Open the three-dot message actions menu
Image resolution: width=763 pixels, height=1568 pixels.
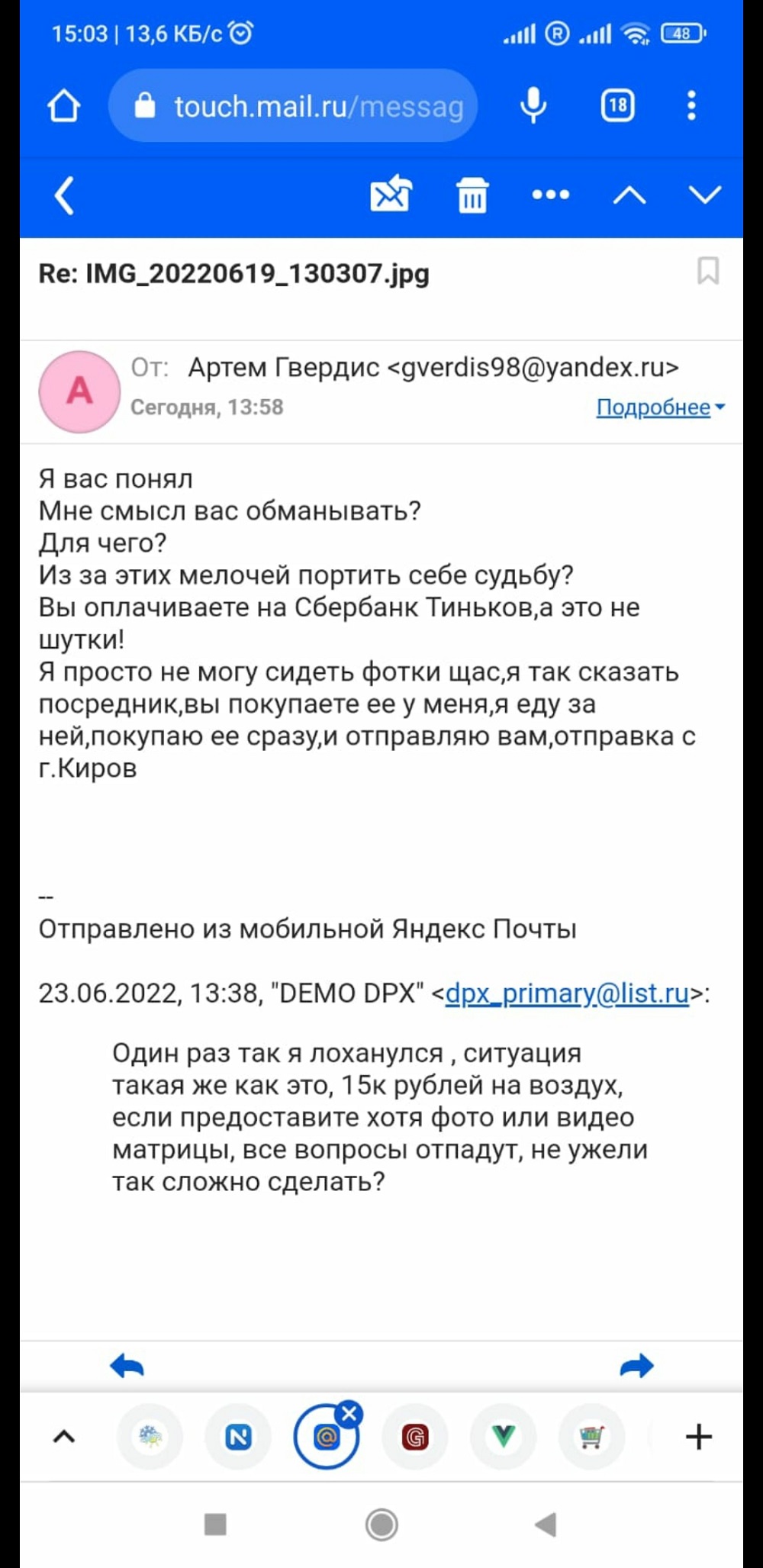click(x=550, y=195)
